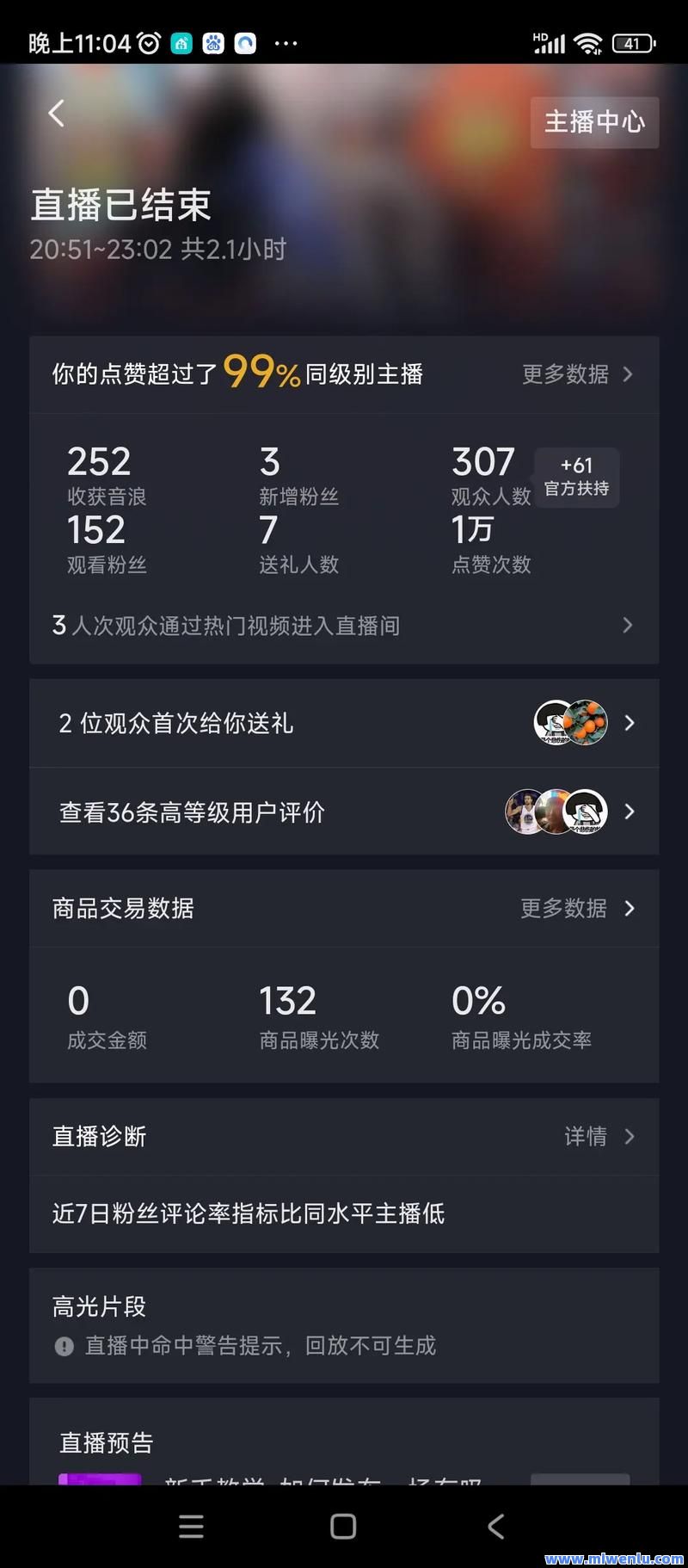
Task: Tap the back arrow at top left
Action: (56, 113)
